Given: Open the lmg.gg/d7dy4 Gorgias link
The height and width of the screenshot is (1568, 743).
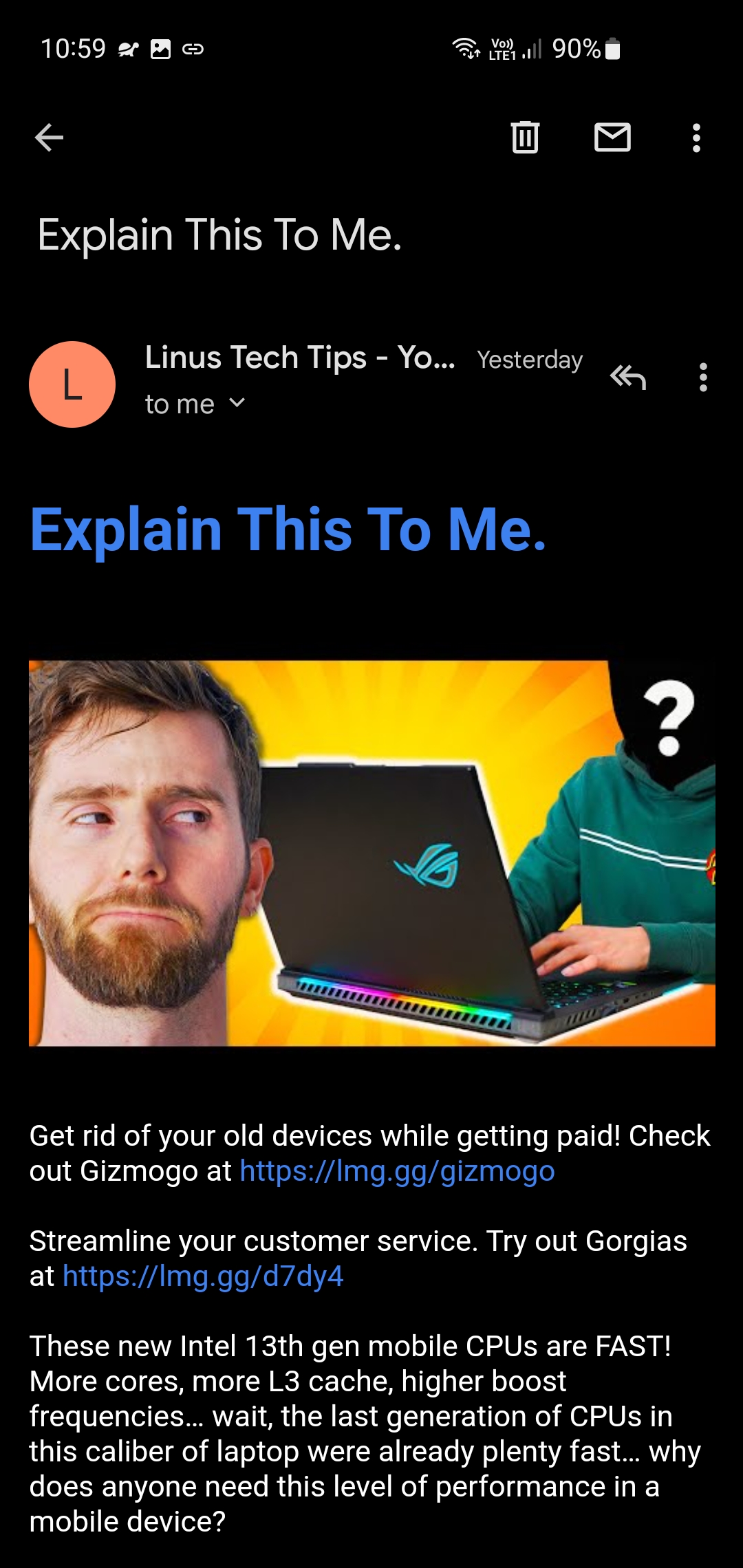Looking at the screenshot, I should (203, 1276).
